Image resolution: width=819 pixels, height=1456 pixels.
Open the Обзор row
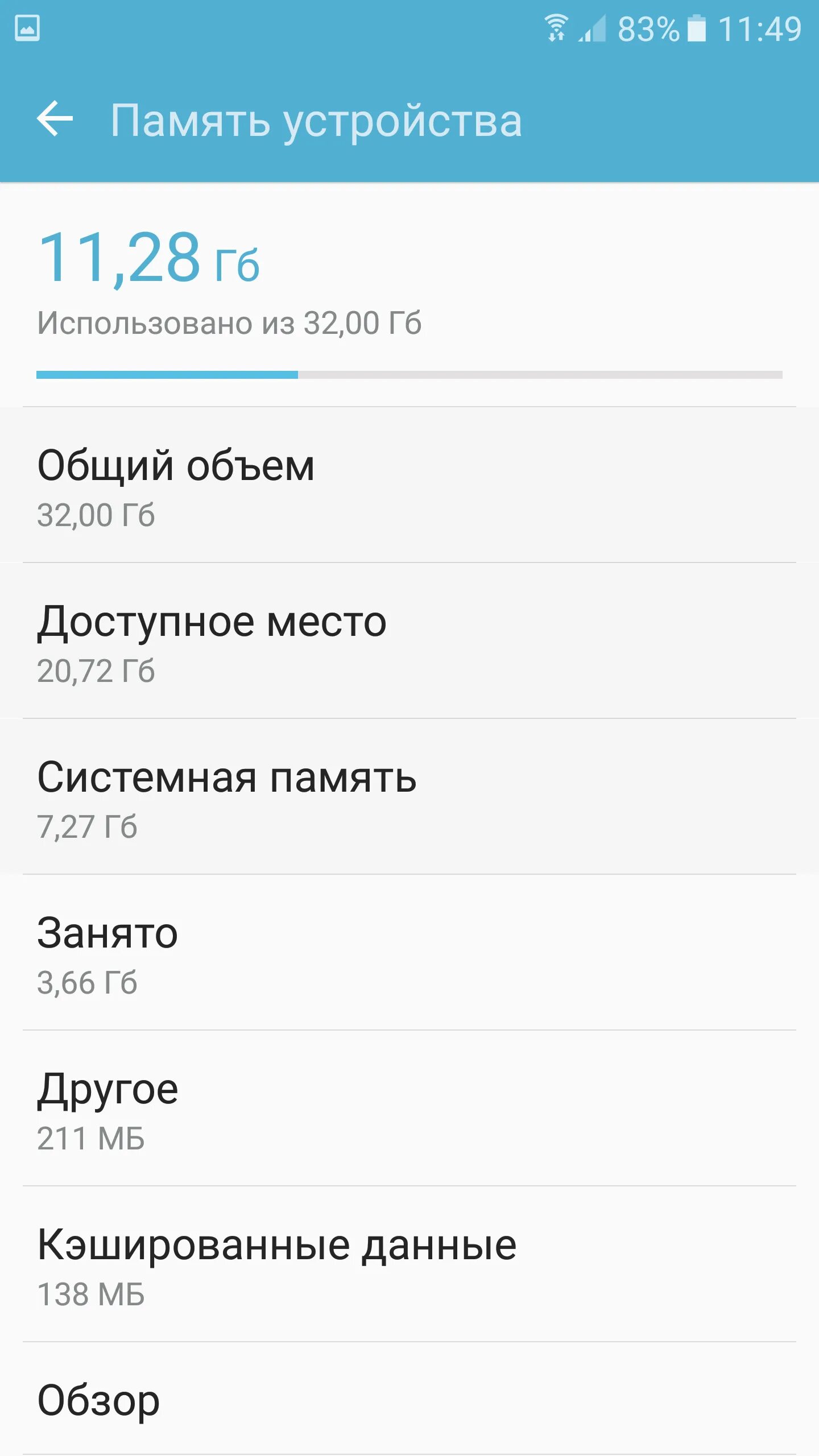[x=409, y=1399]
